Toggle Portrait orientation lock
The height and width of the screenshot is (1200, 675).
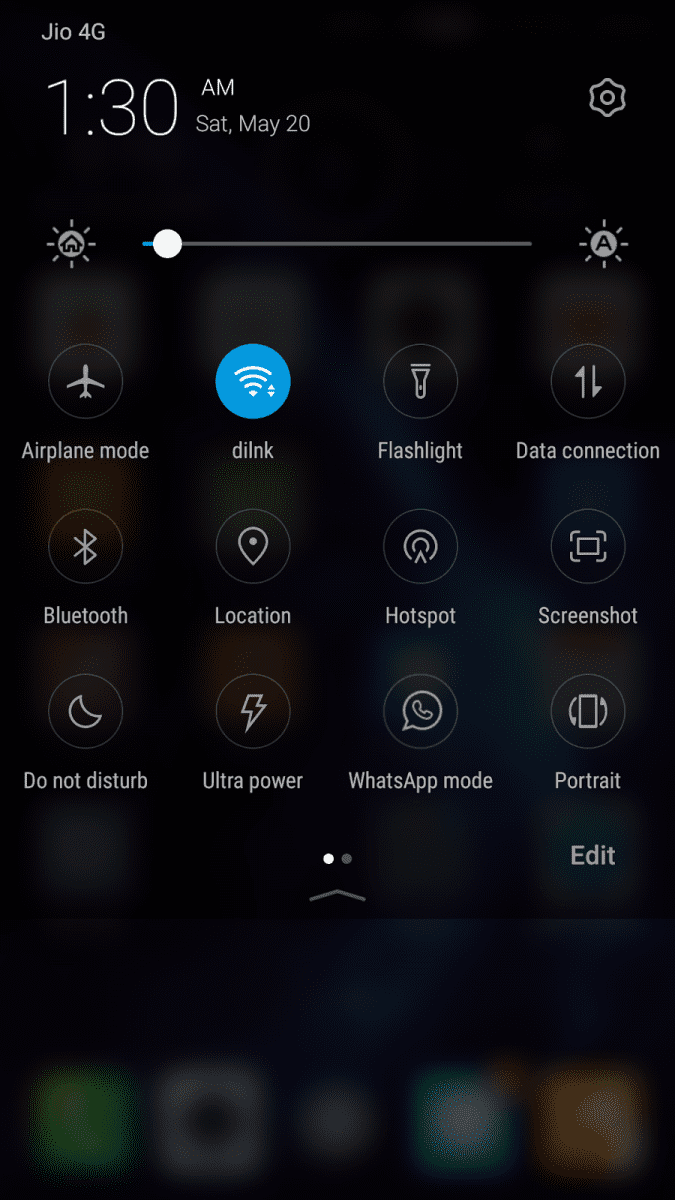click(588, 711)
